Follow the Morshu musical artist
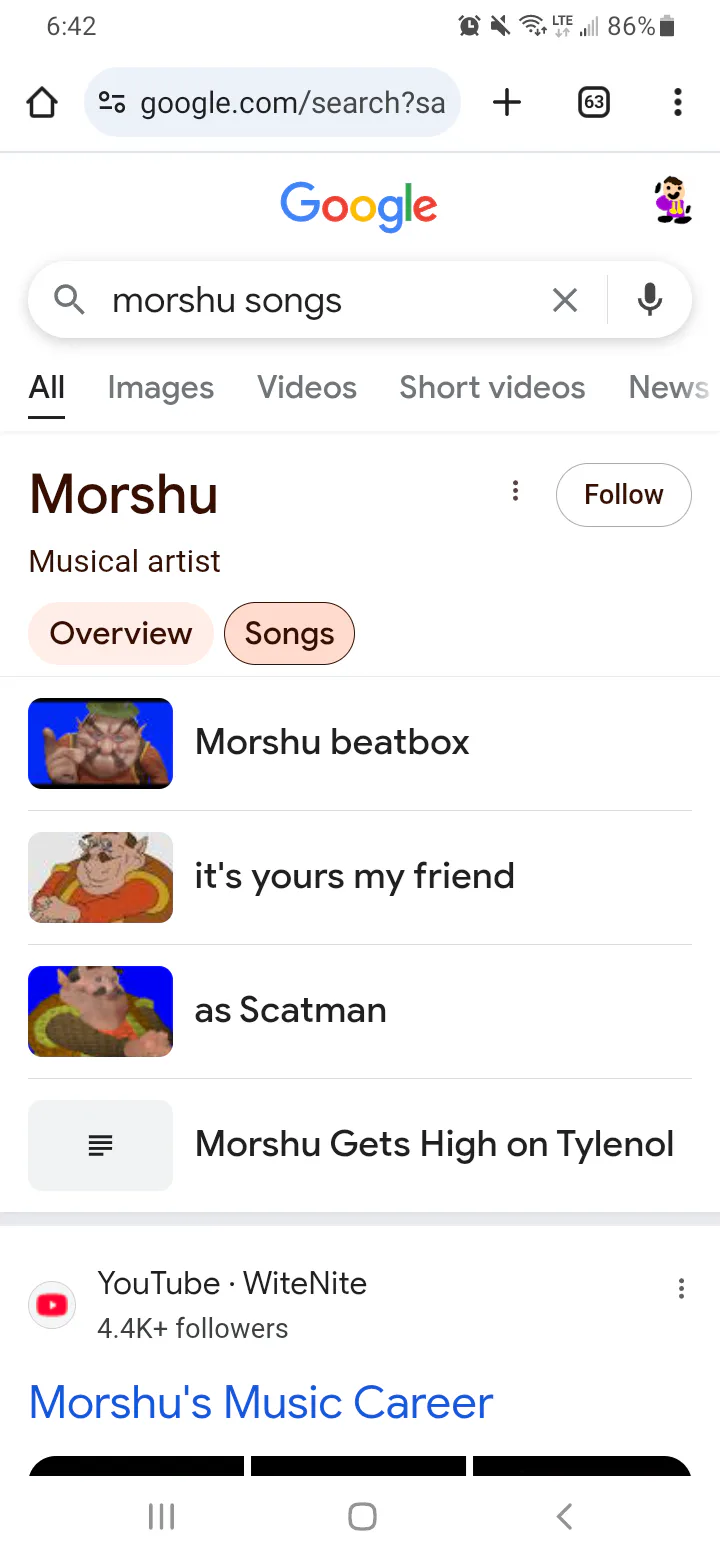Image resolution: width=720 pixels, height=1560 pixels. click(x=624, y=495)
